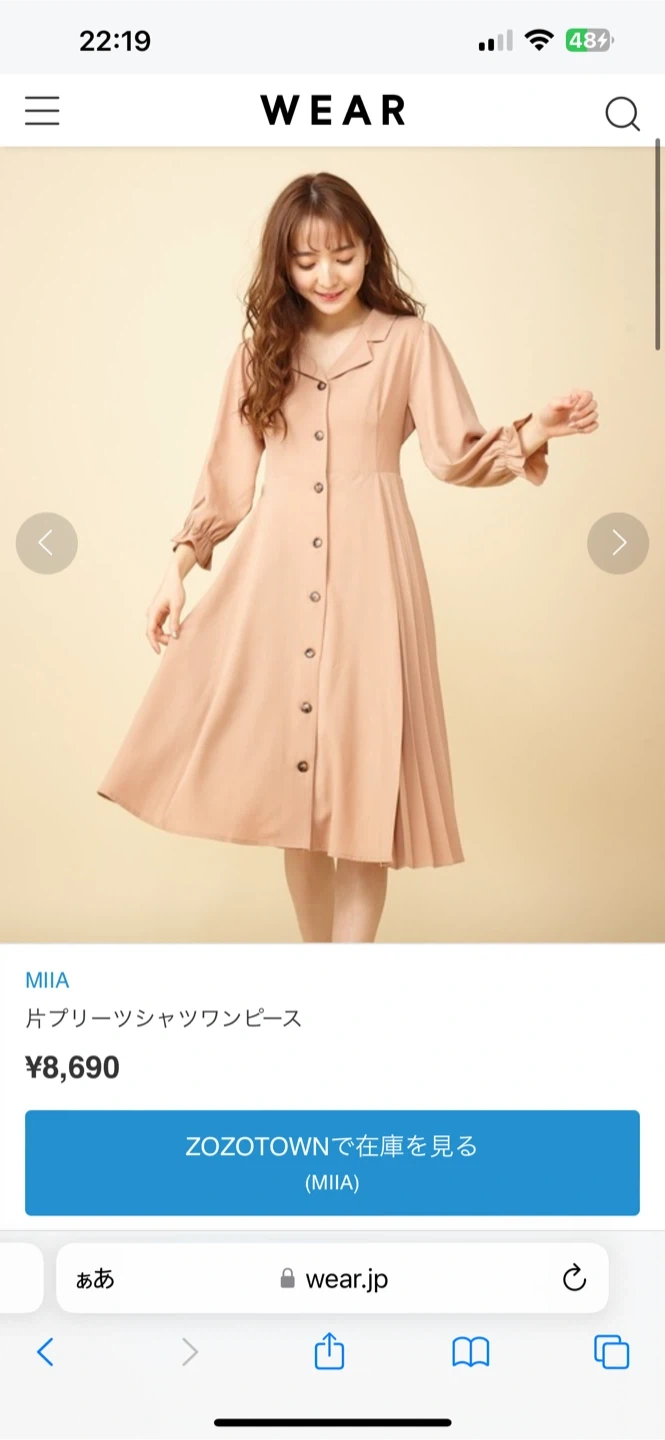Tap ZOZOTOWNで在庫を見る button
665x1440 pixels.
point(332,1162)
